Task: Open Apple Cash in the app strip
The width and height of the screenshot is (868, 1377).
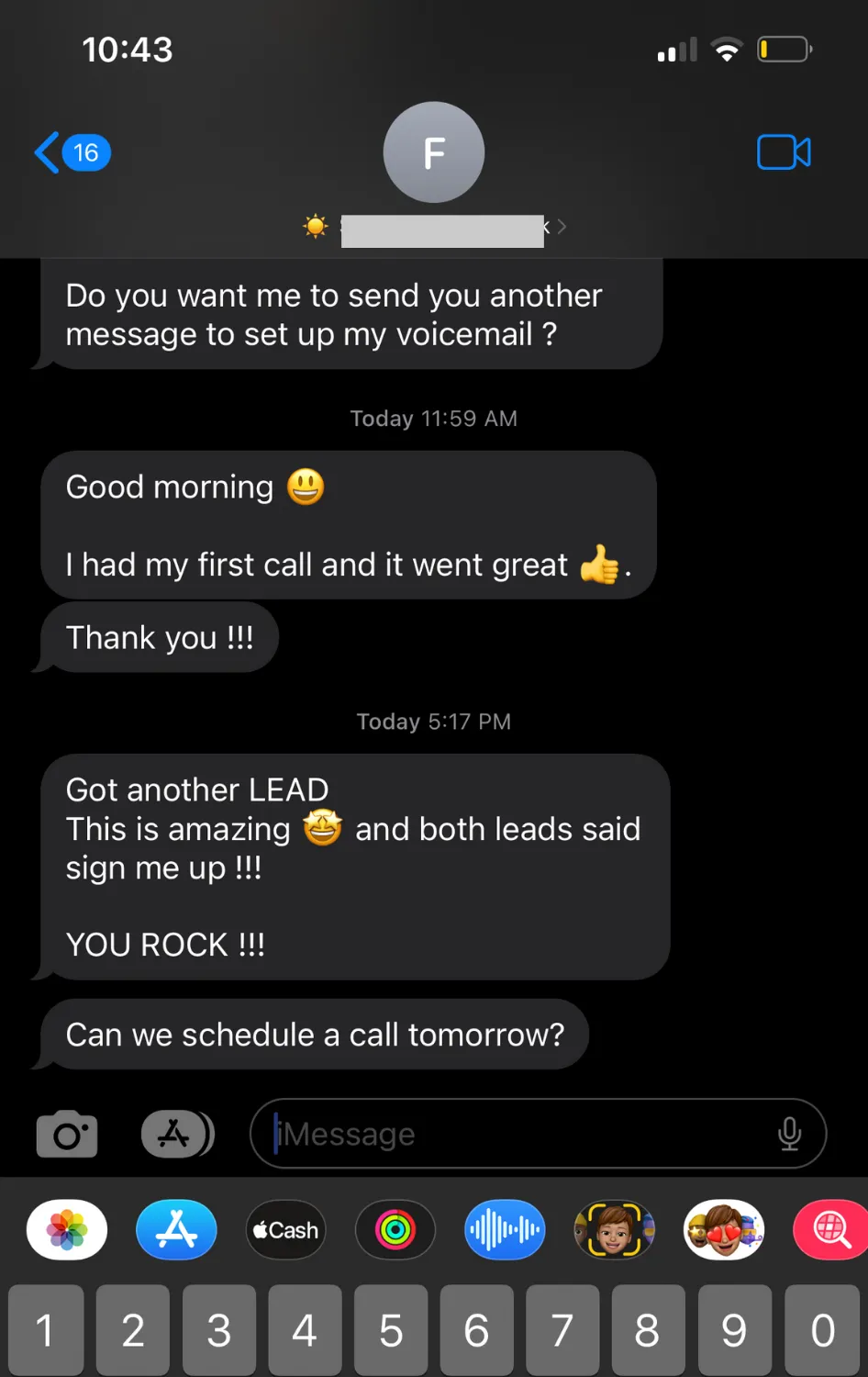Action: (285, 1230)
